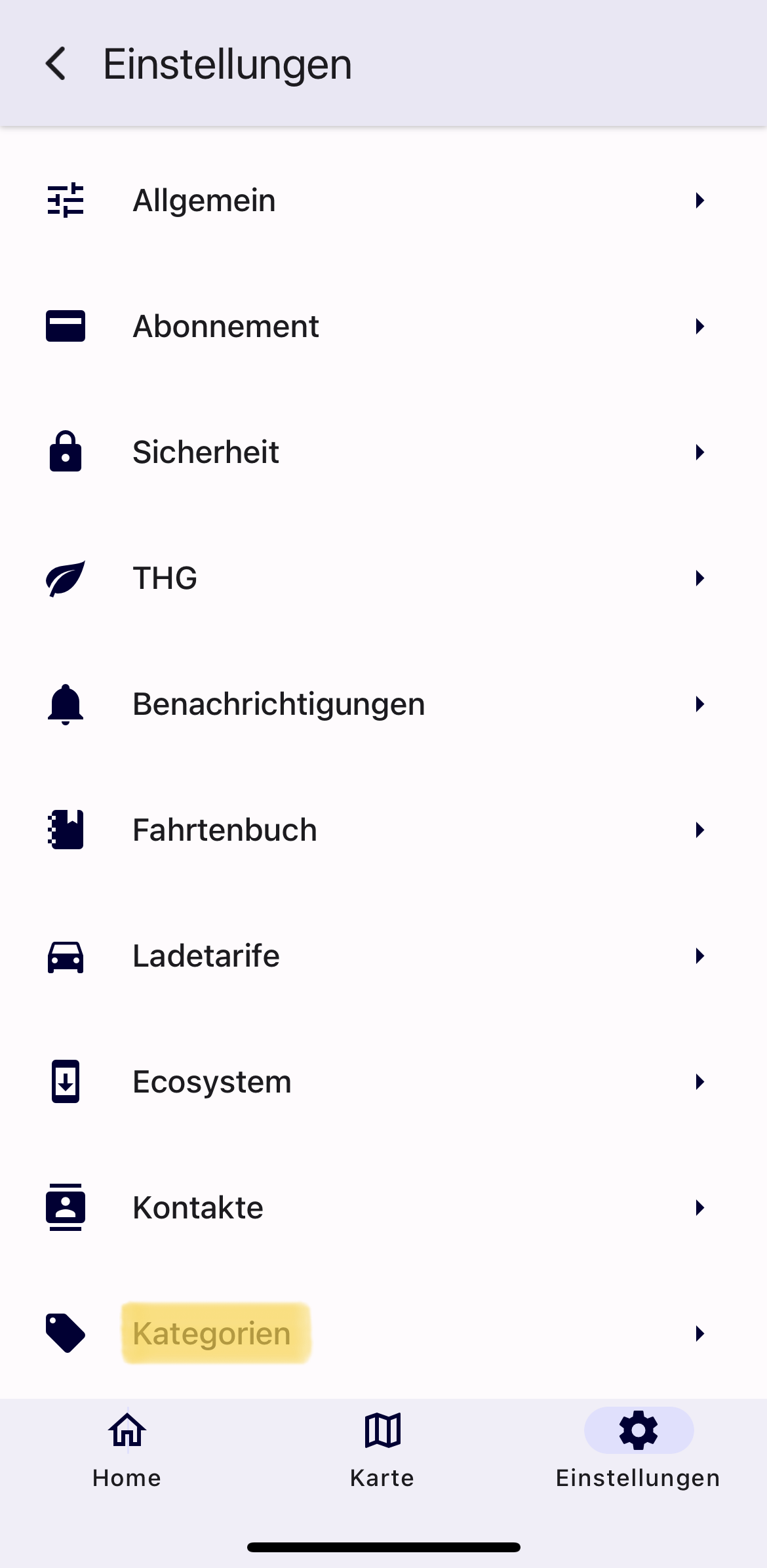Select Ladetarife
This screenshot has width=767, height=1568.
coord(383,955)
